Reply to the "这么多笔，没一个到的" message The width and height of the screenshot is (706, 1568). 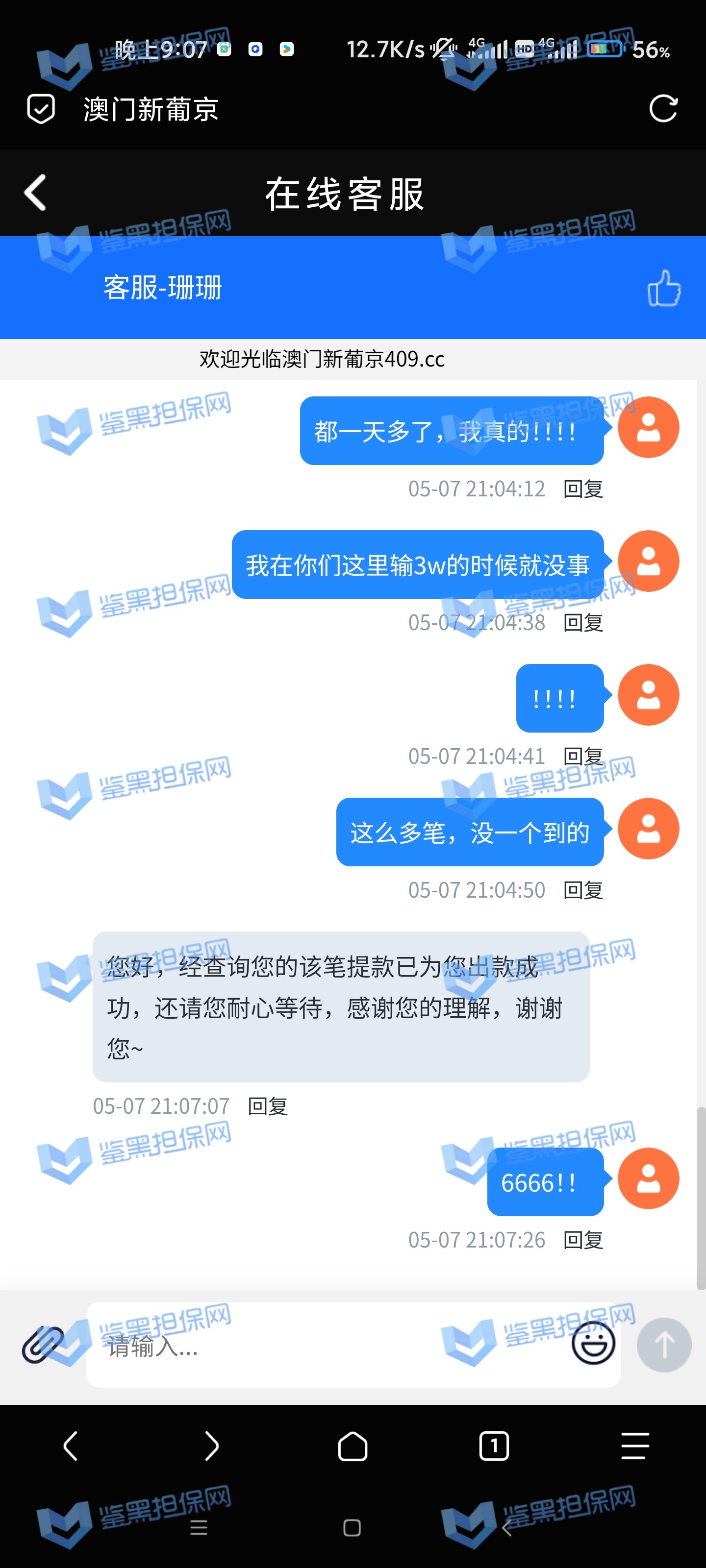(582, 890)
